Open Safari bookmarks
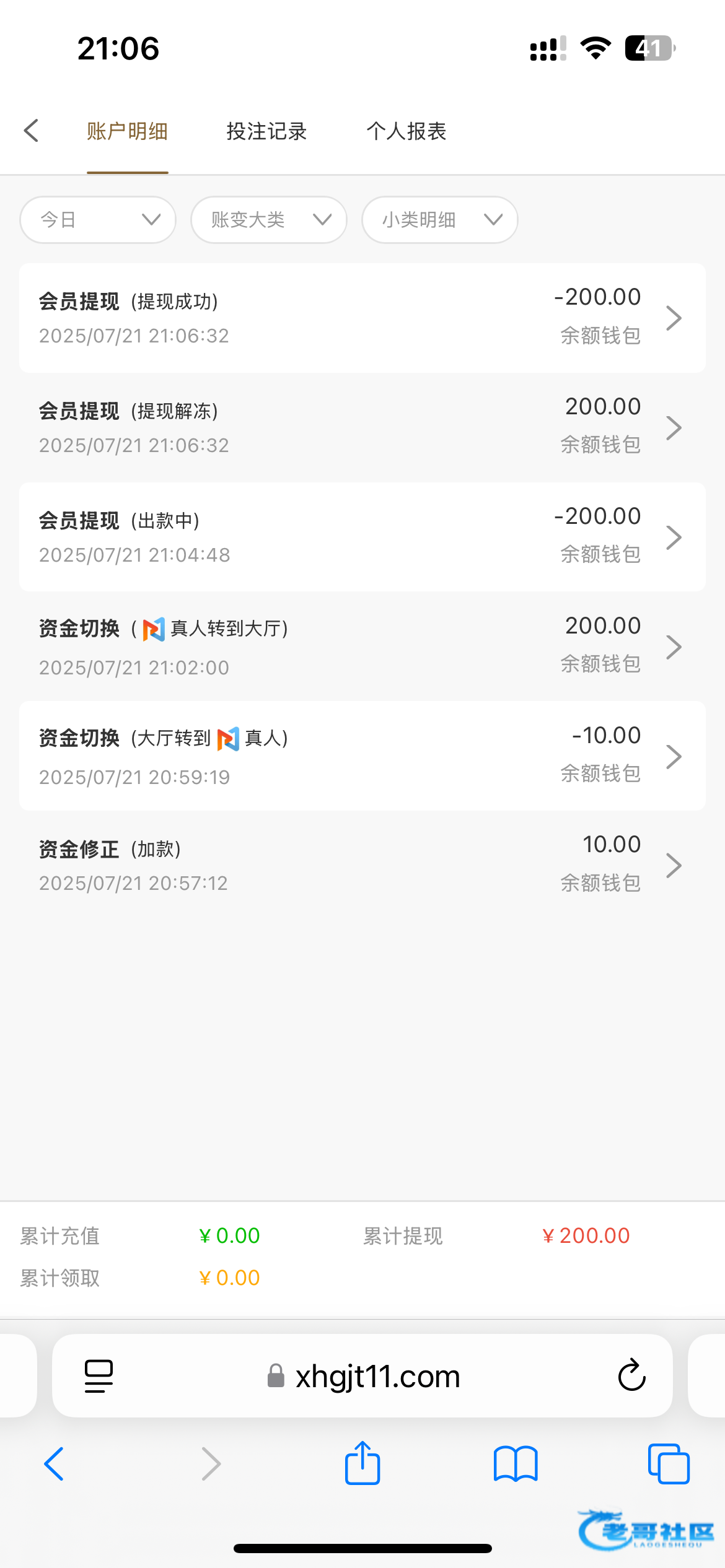 pos(516,1464)
